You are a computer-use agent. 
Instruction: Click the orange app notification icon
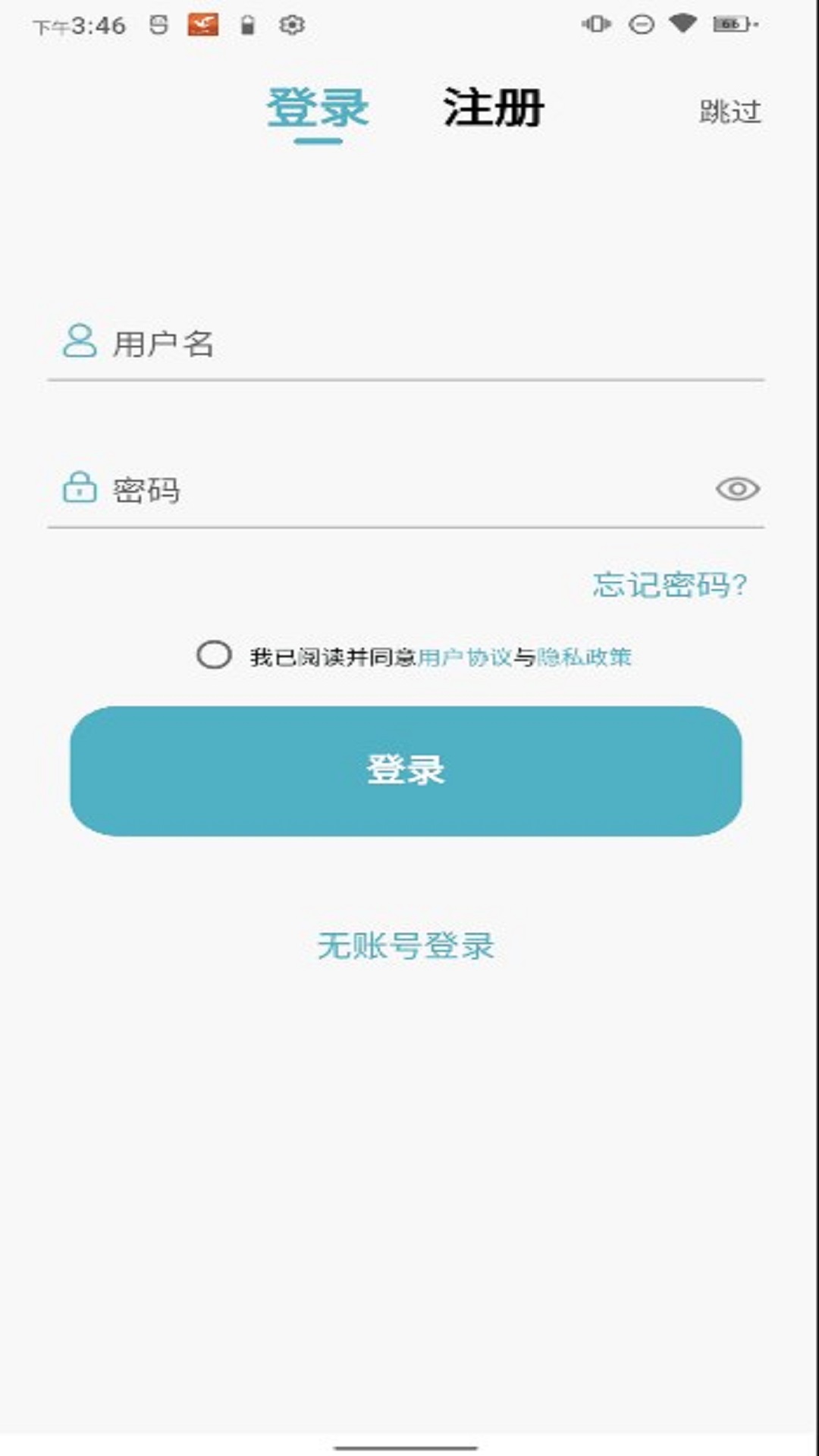(x=202, y=25)
